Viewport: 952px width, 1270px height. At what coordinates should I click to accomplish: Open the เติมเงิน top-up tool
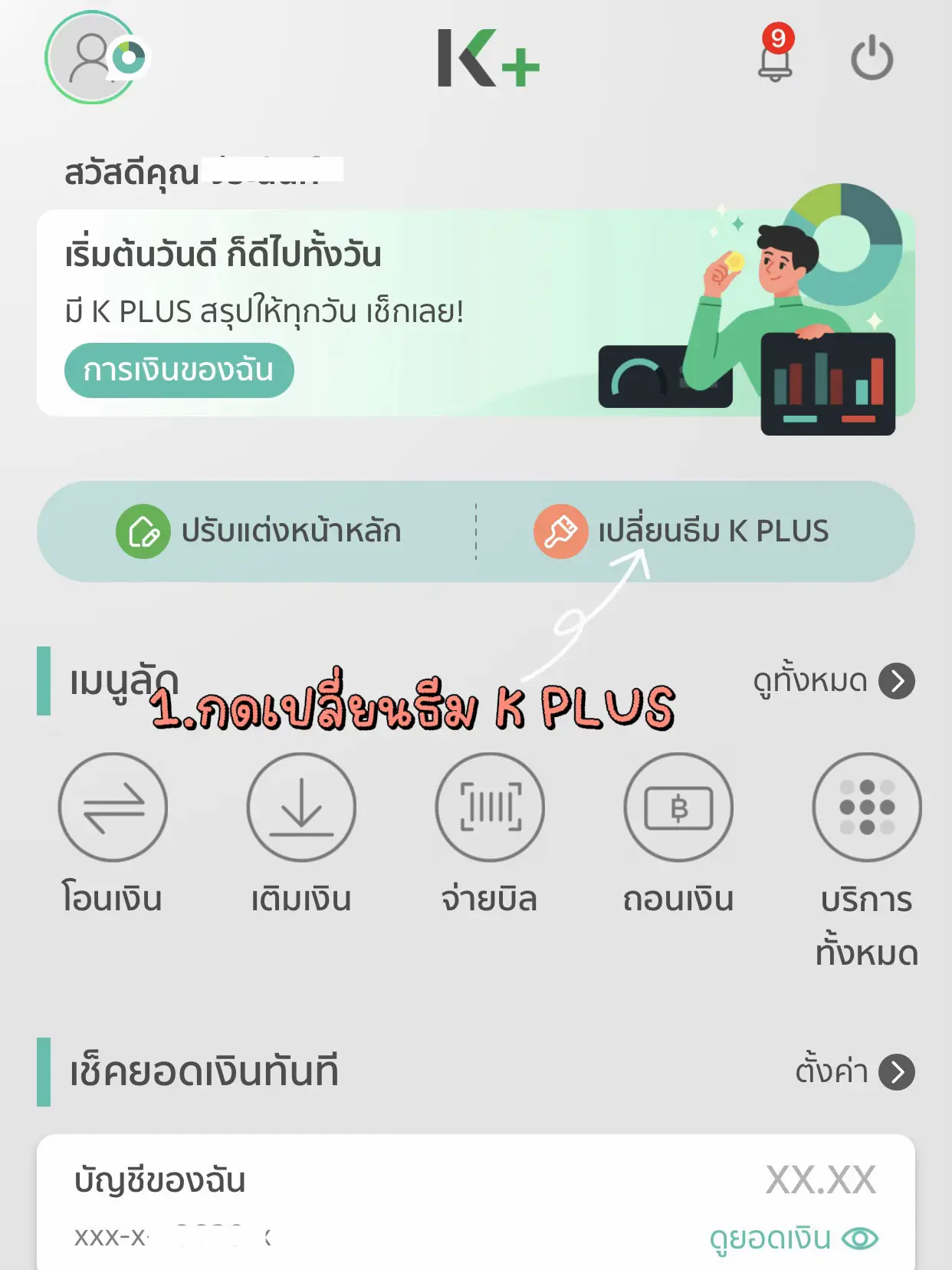point(302,807)
